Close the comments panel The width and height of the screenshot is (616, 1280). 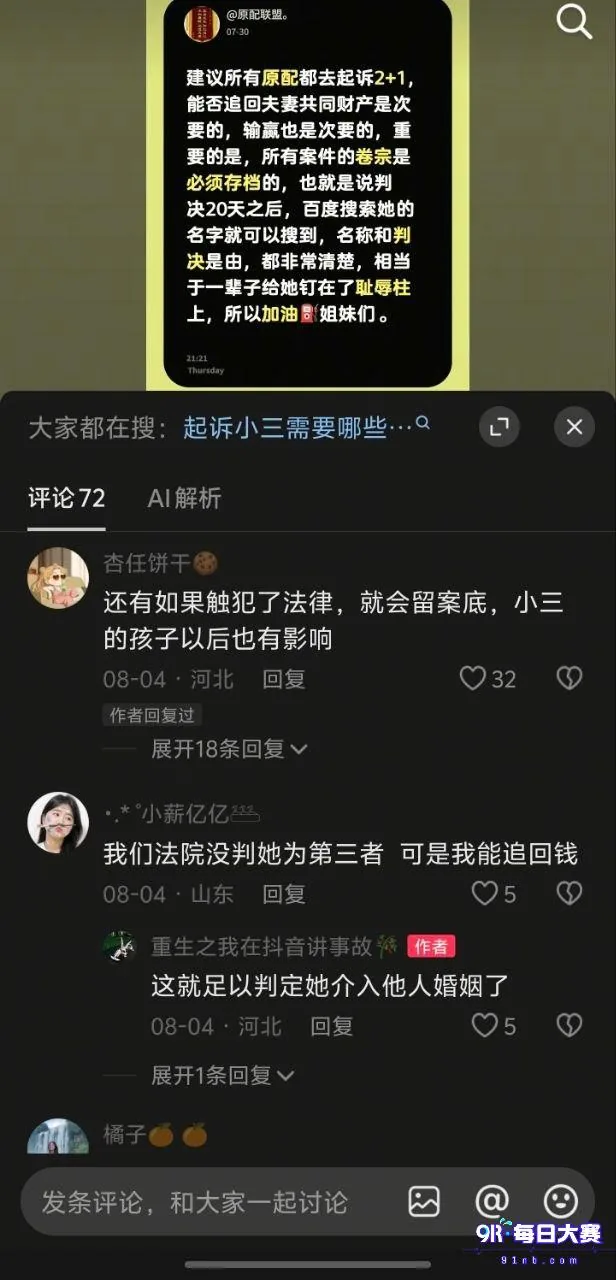pos(574,427)
